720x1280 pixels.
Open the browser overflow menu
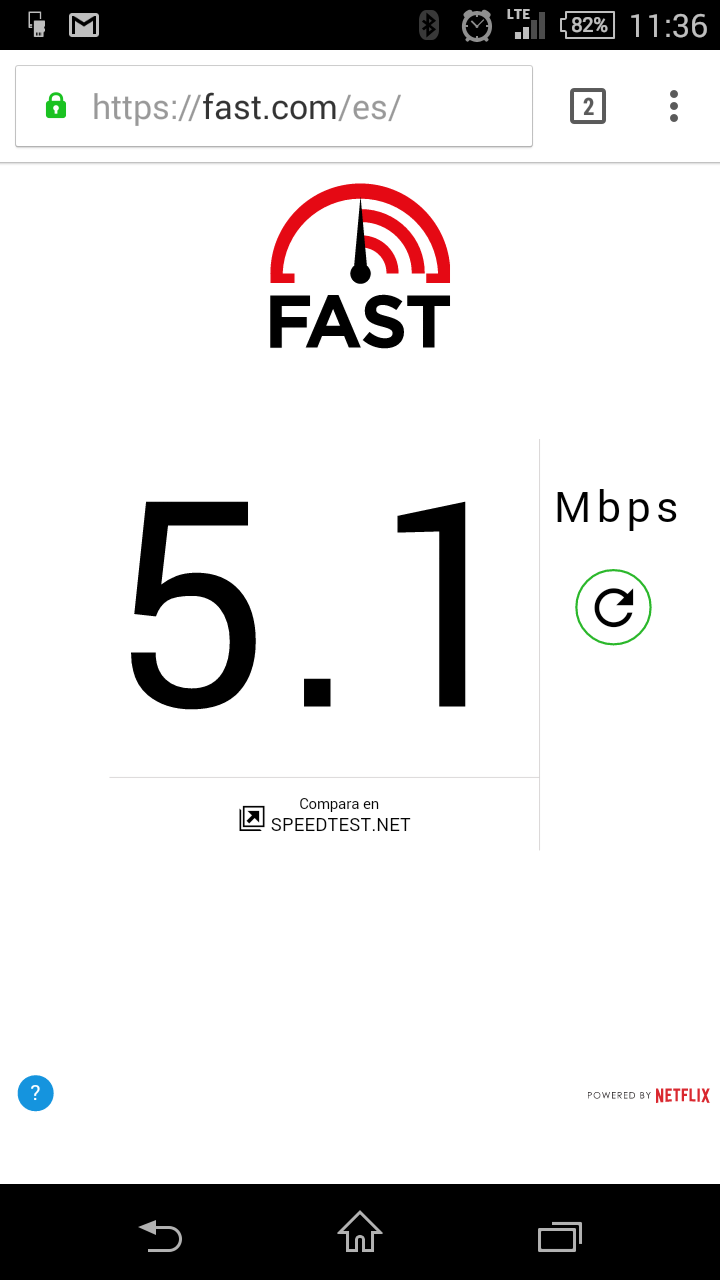click(x=673, y=105)
